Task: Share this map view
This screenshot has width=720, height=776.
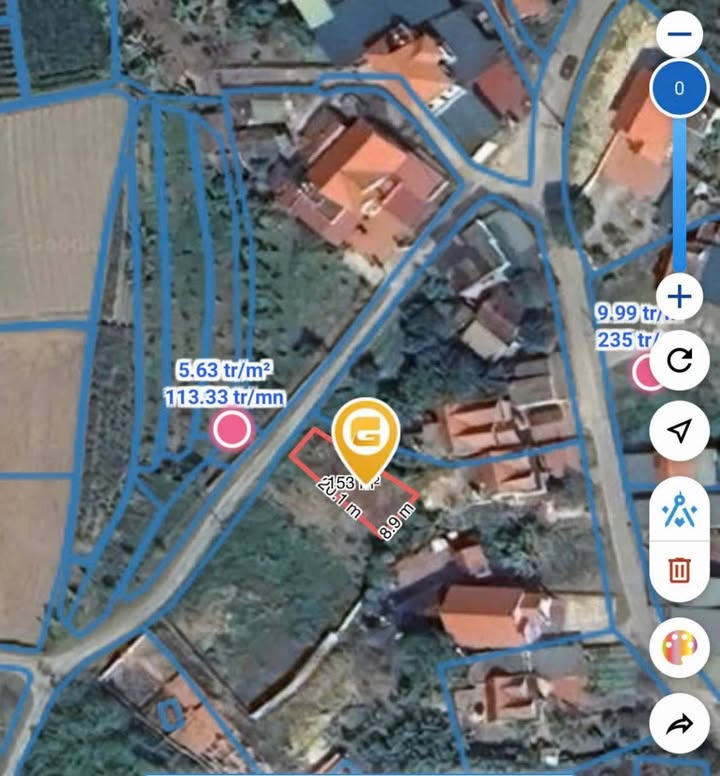Action: pos(680,725)
